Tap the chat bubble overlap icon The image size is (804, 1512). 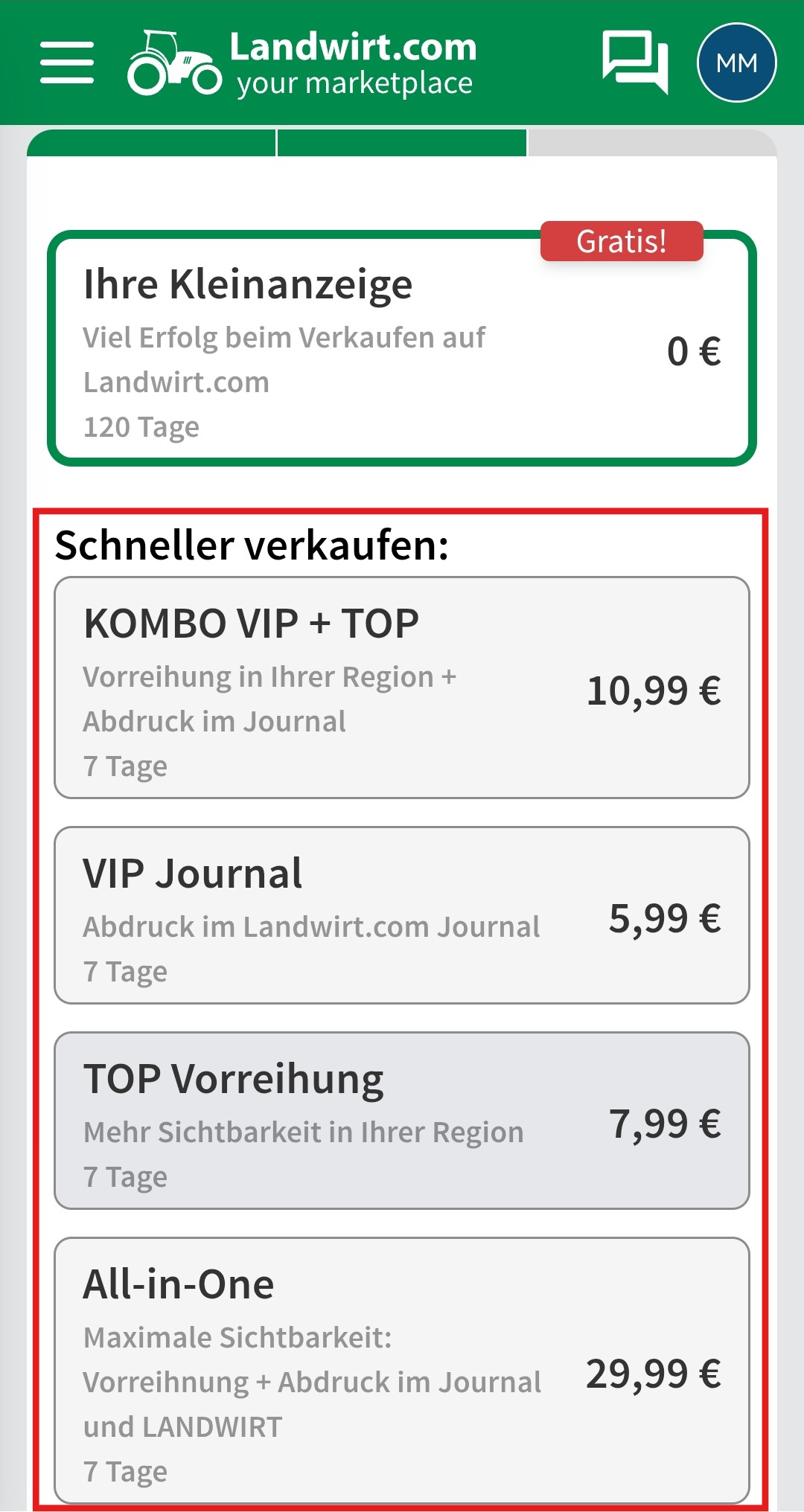[x=636, y=63]
